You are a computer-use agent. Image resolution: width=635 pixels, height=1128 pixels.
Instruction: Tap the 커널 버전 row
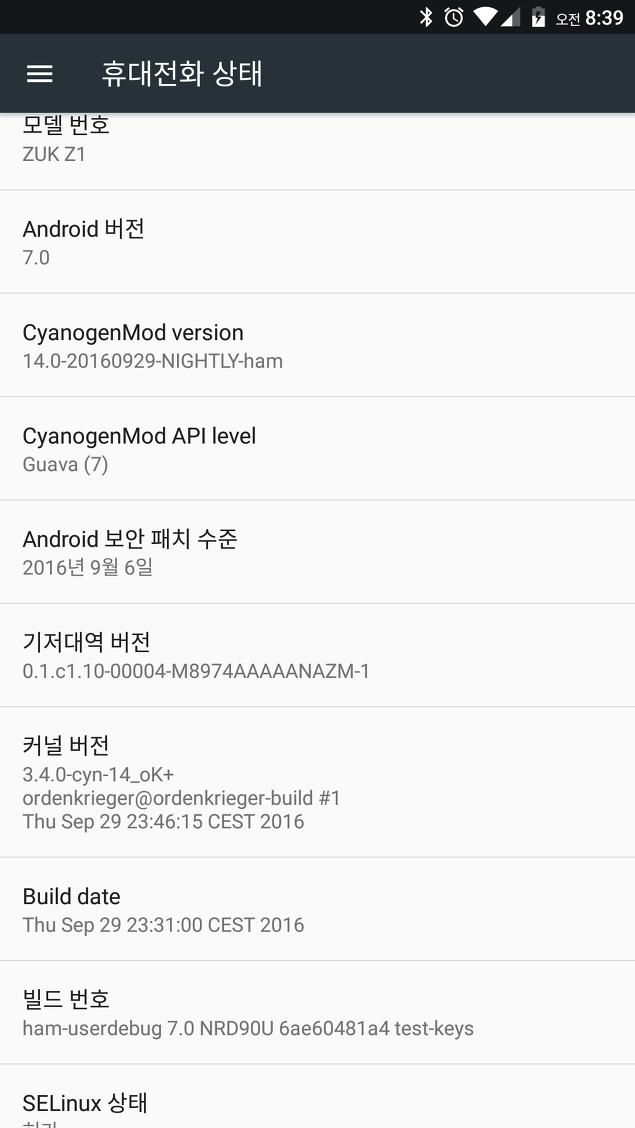pos(317,782)
